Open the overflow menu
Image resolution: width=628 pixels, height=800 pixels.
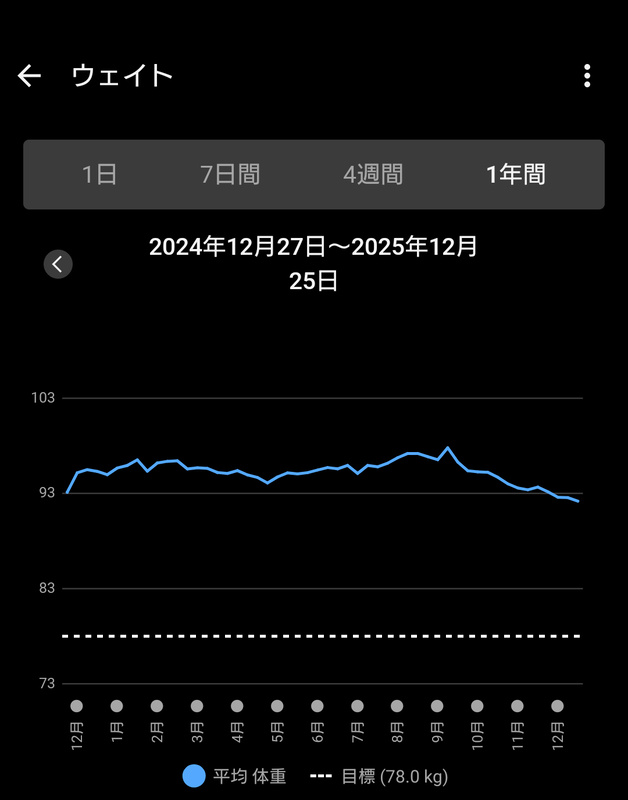pyautogui.click(x=587, y=76)
